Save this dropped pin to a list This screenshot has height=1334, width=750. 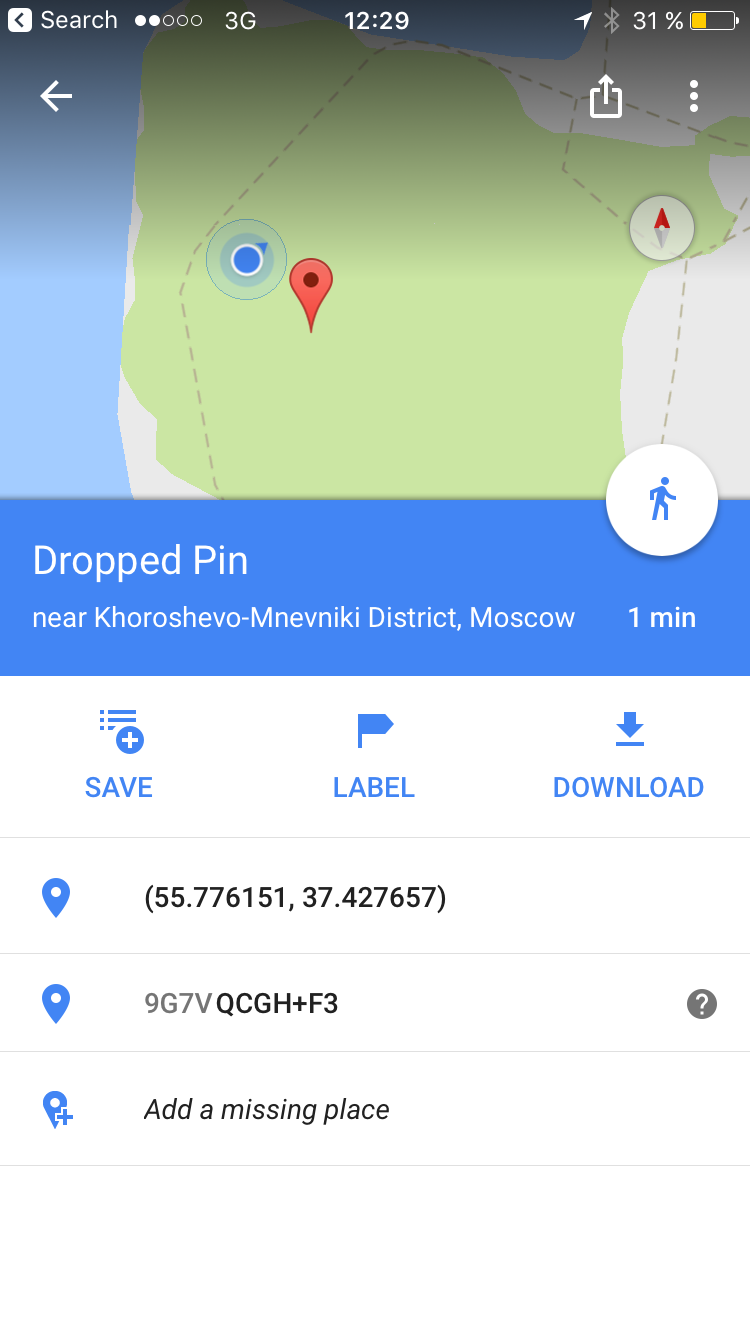coord(119,755)
